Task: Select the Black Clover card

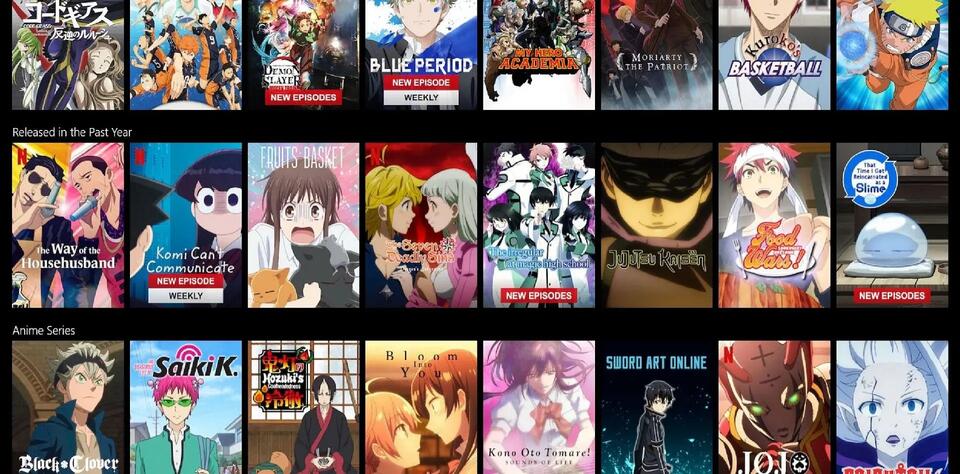Action: coord(68,408)
